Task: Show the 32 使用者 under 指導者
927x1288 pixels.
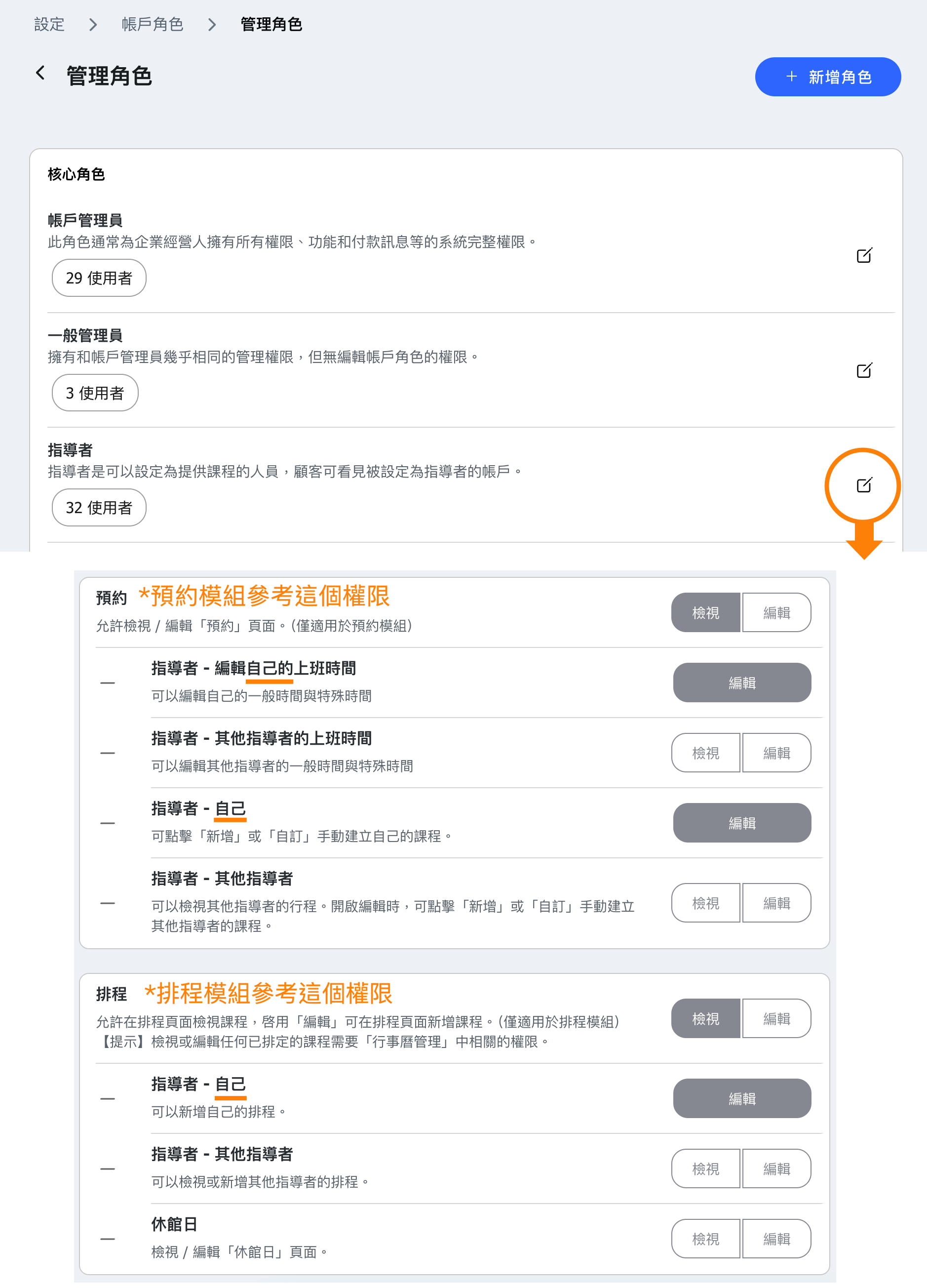Action: coord(99,508)
